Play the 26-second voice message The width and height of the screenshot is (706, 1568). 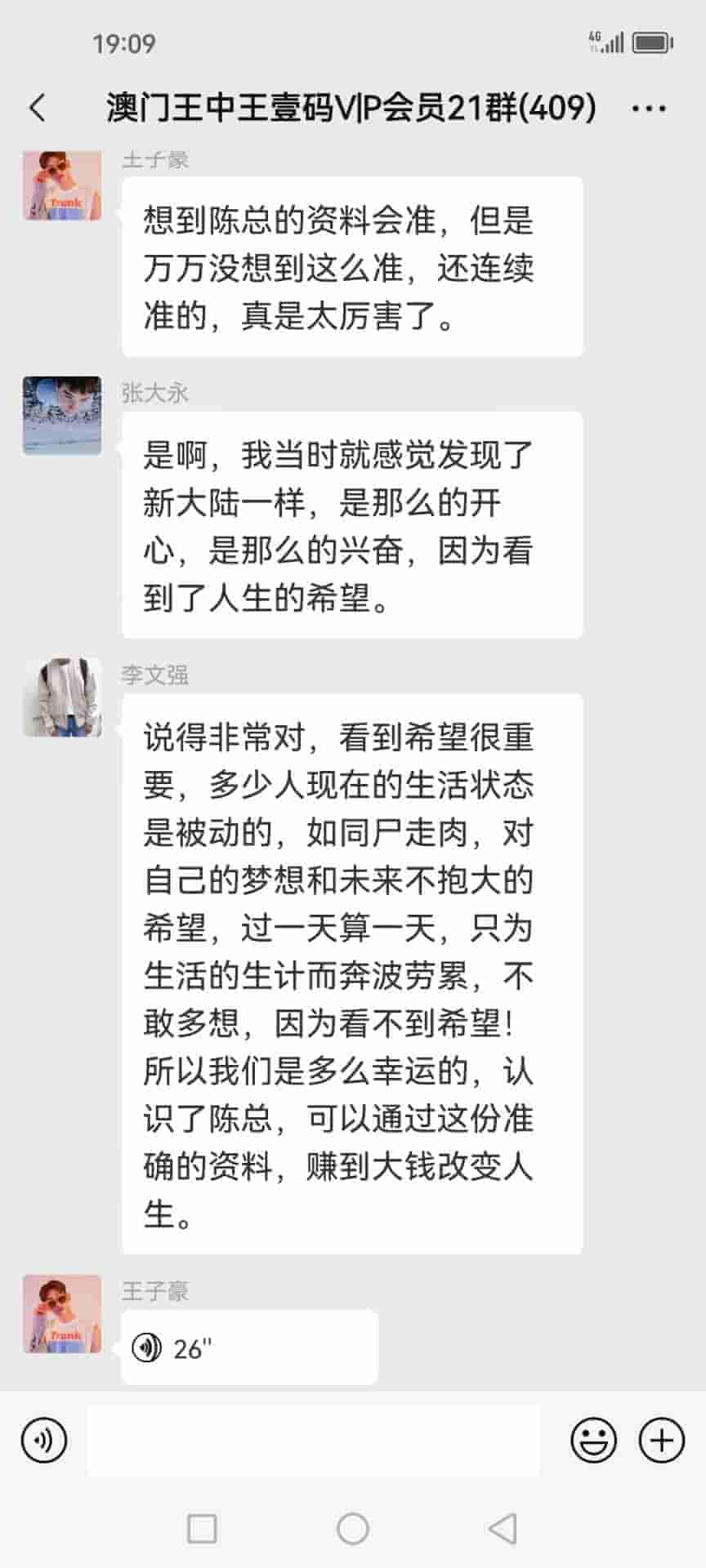pos(248,1347)
